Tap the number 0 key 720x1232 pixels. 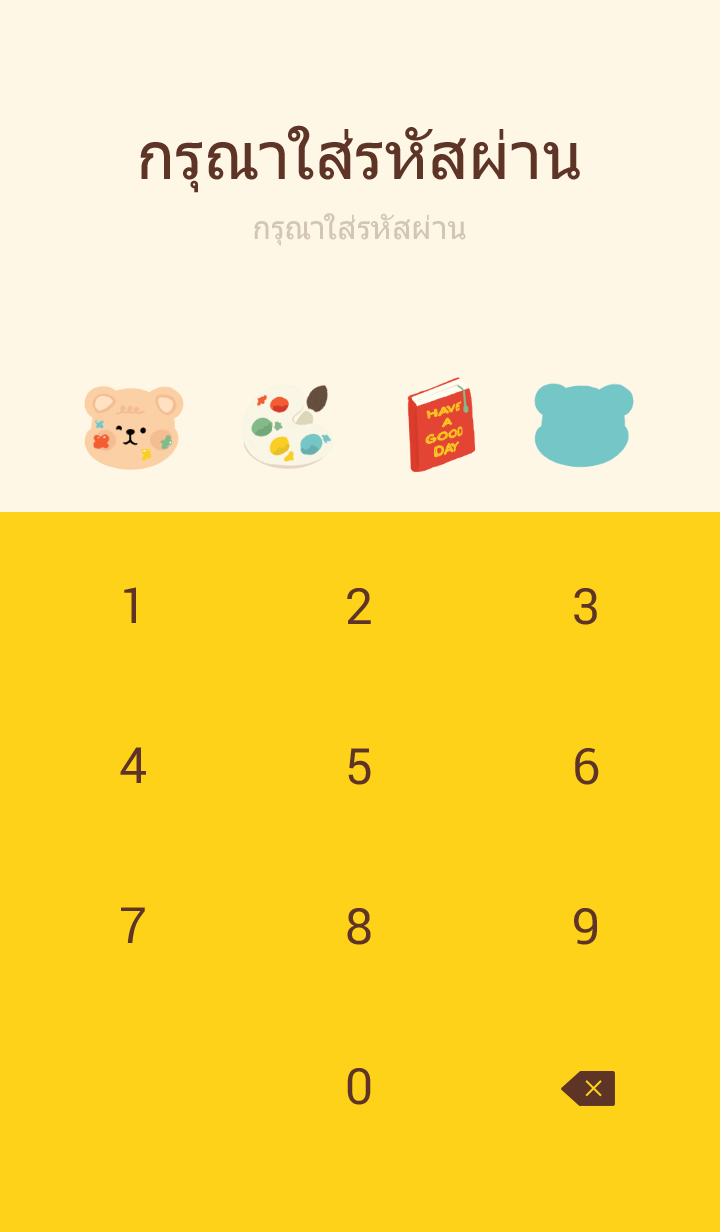pyautogui.click(x=359, y=1087)
